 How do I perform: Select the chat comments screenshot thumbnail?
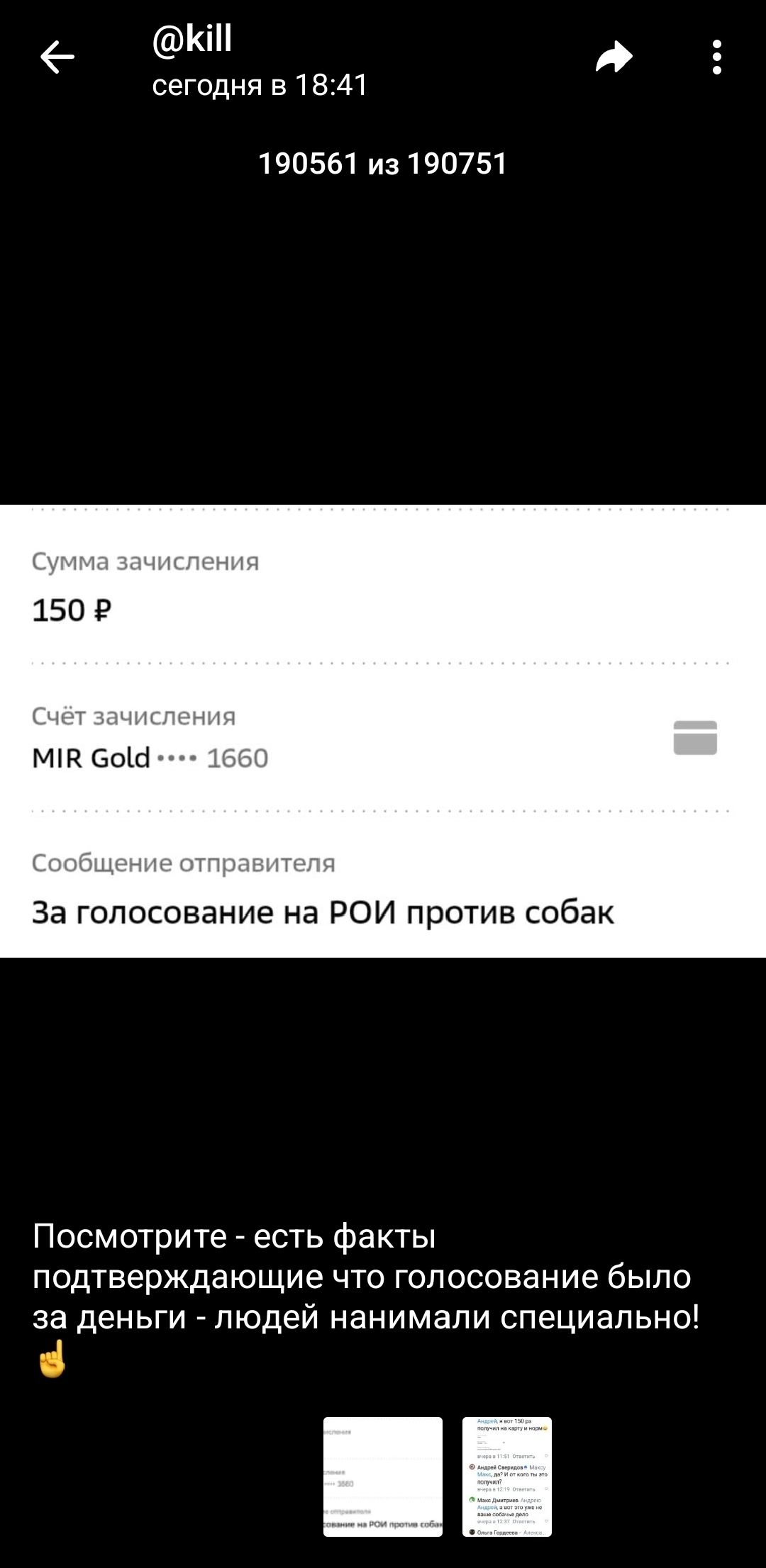506,1477
